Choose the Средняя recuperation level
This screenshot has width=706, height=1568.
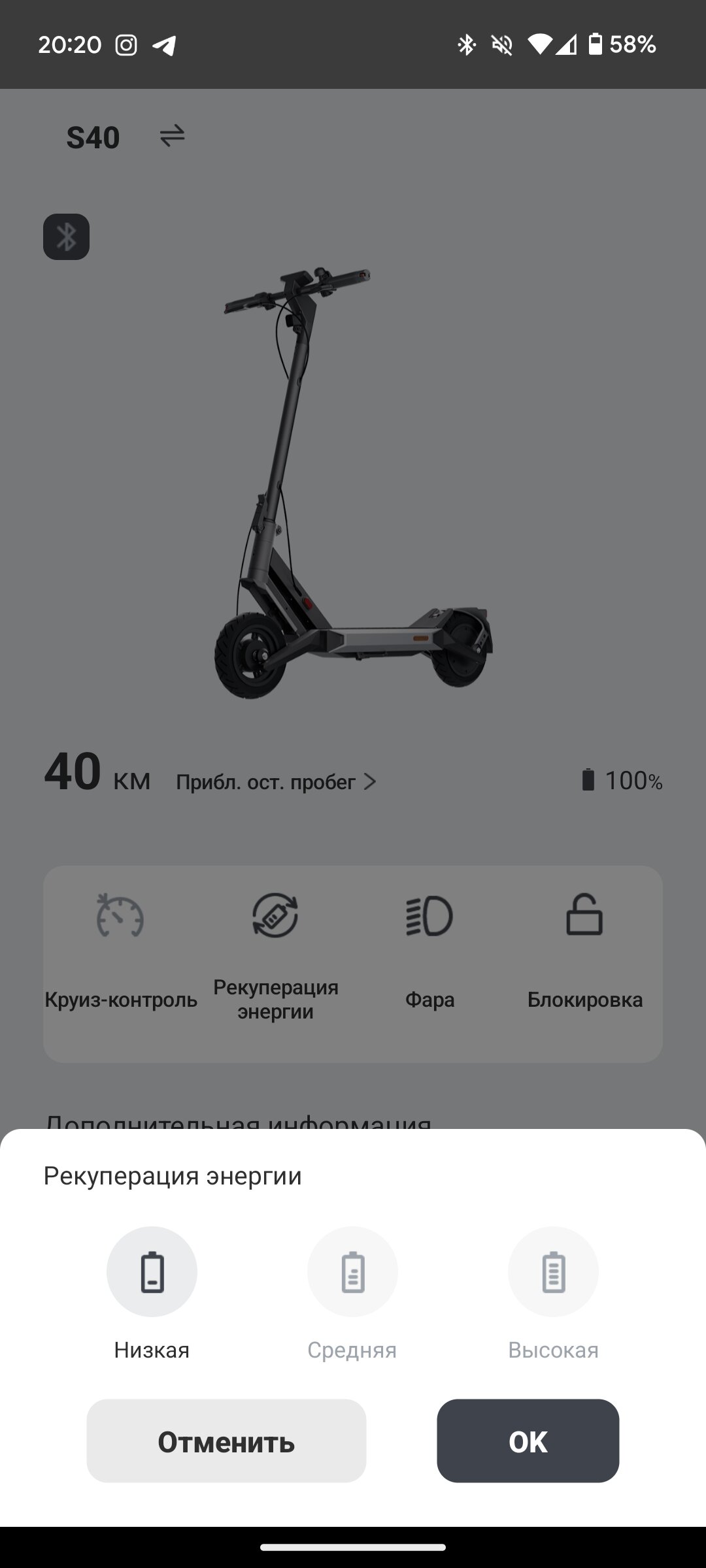[352, 1271]
